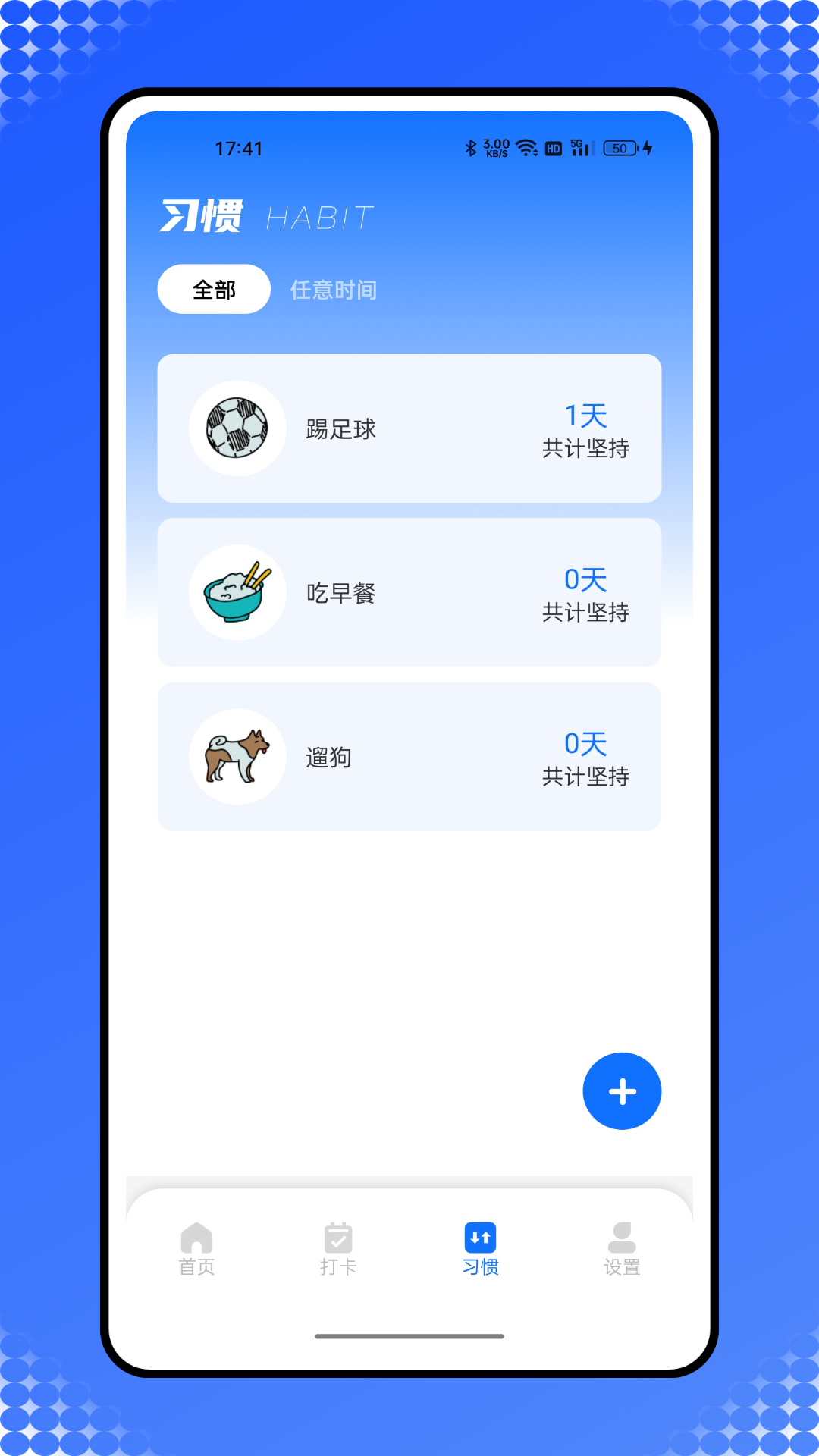This screenshot has width=819, height=1456.
Task: Open the 设置 tab
Action: coord(622,1249)
